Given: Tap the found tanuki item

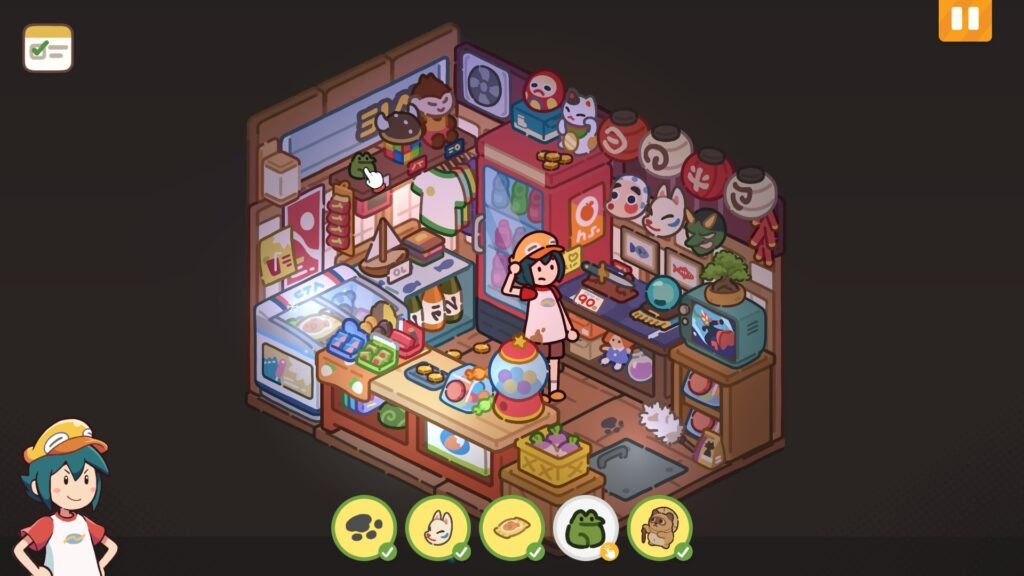Looking at the screenshot, I should point(659,528).
